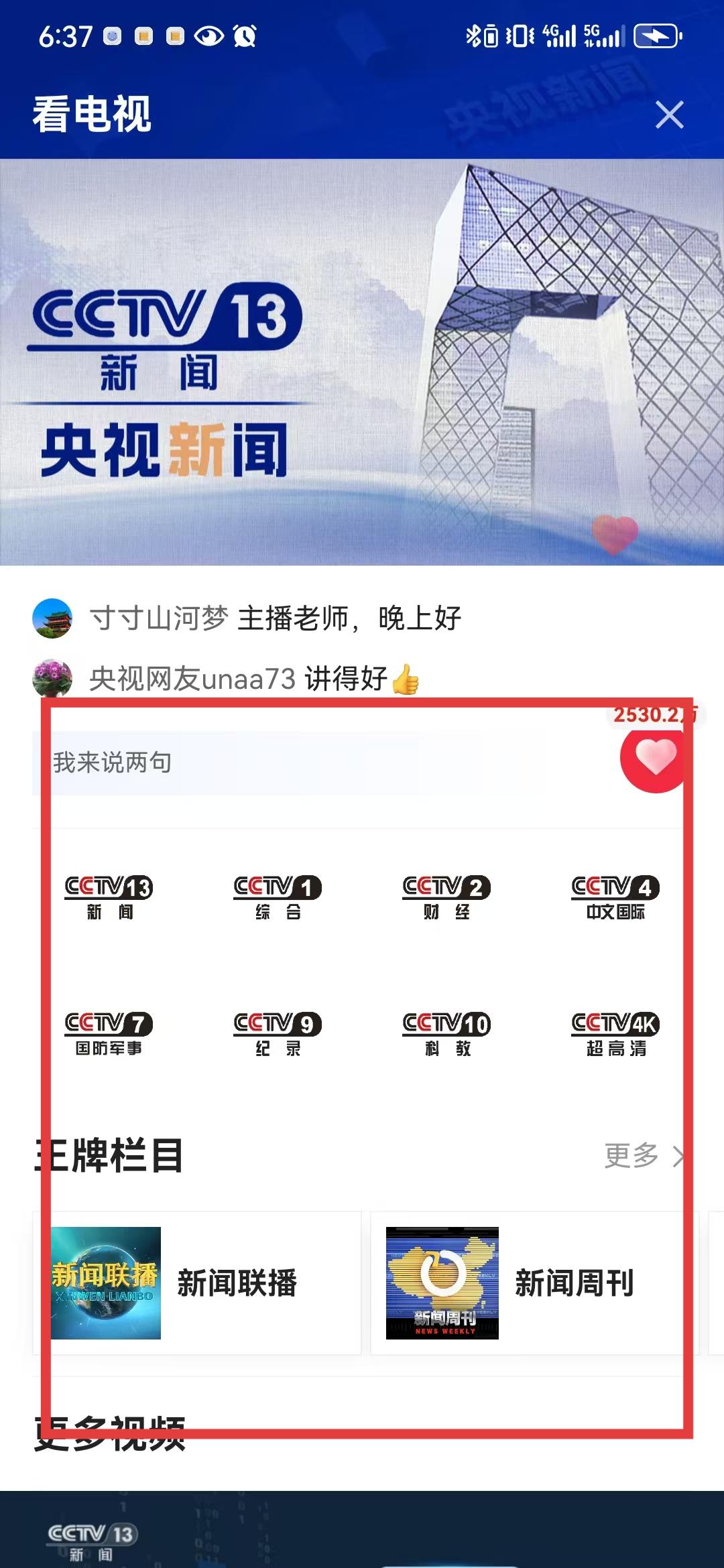Image resolution: width=724 pixels, height=1568 pixels.
Task: Open CCTV4K 超高清 channel
Action: click(x=615, y=1033)
